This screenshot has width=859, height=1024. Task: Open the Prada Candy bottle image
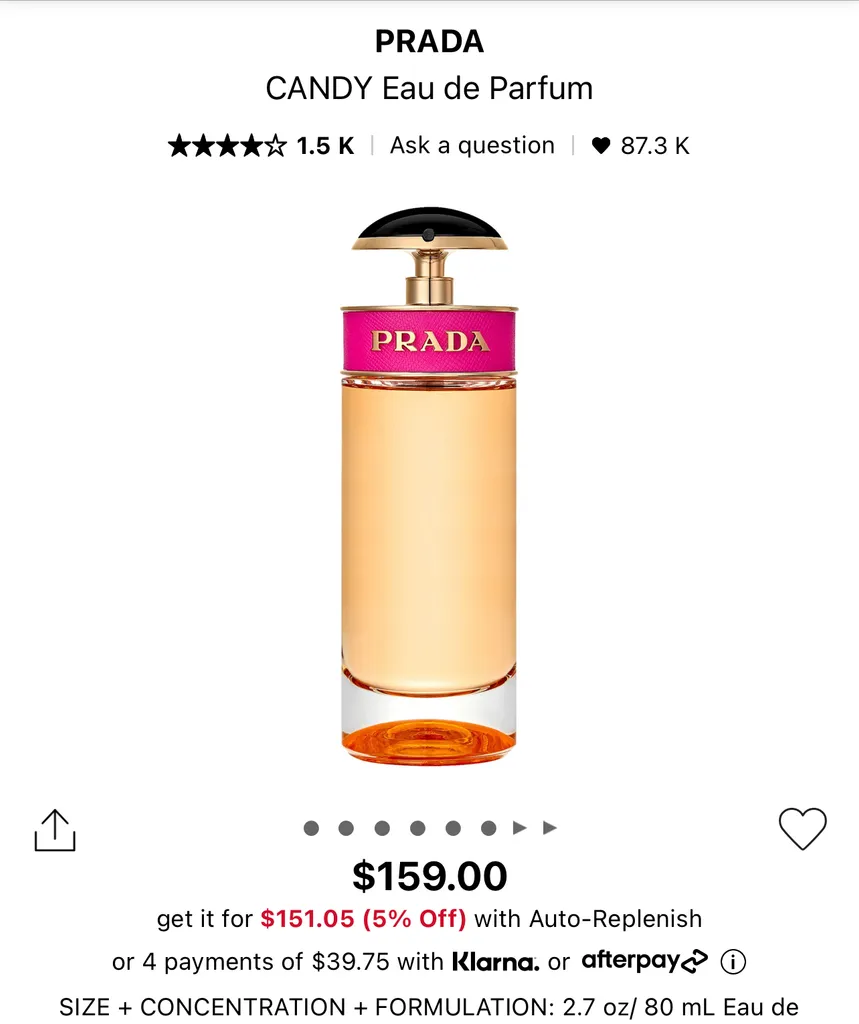tap(429, 485)
